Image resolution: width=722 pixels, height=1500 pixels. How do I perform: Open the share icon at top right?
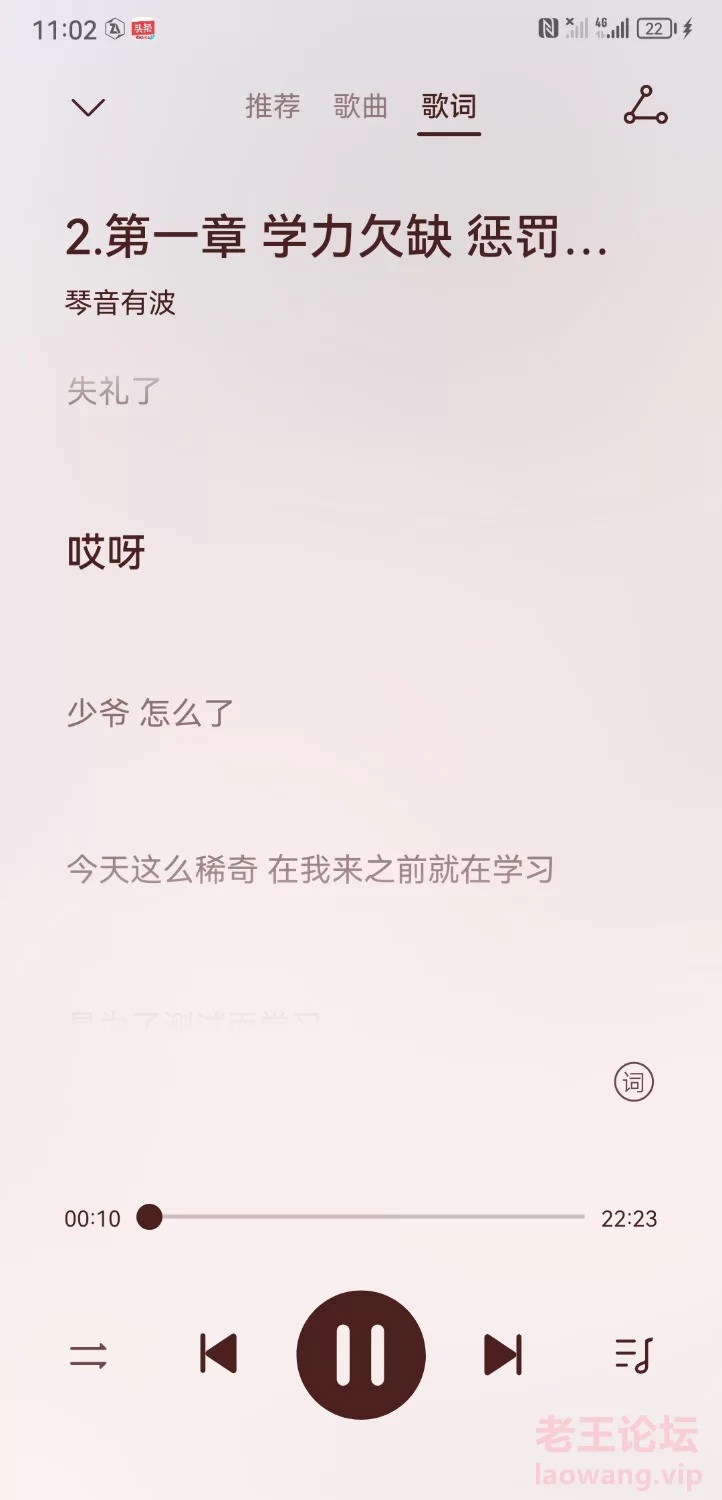pyautogui.click(x=645, y=105)
